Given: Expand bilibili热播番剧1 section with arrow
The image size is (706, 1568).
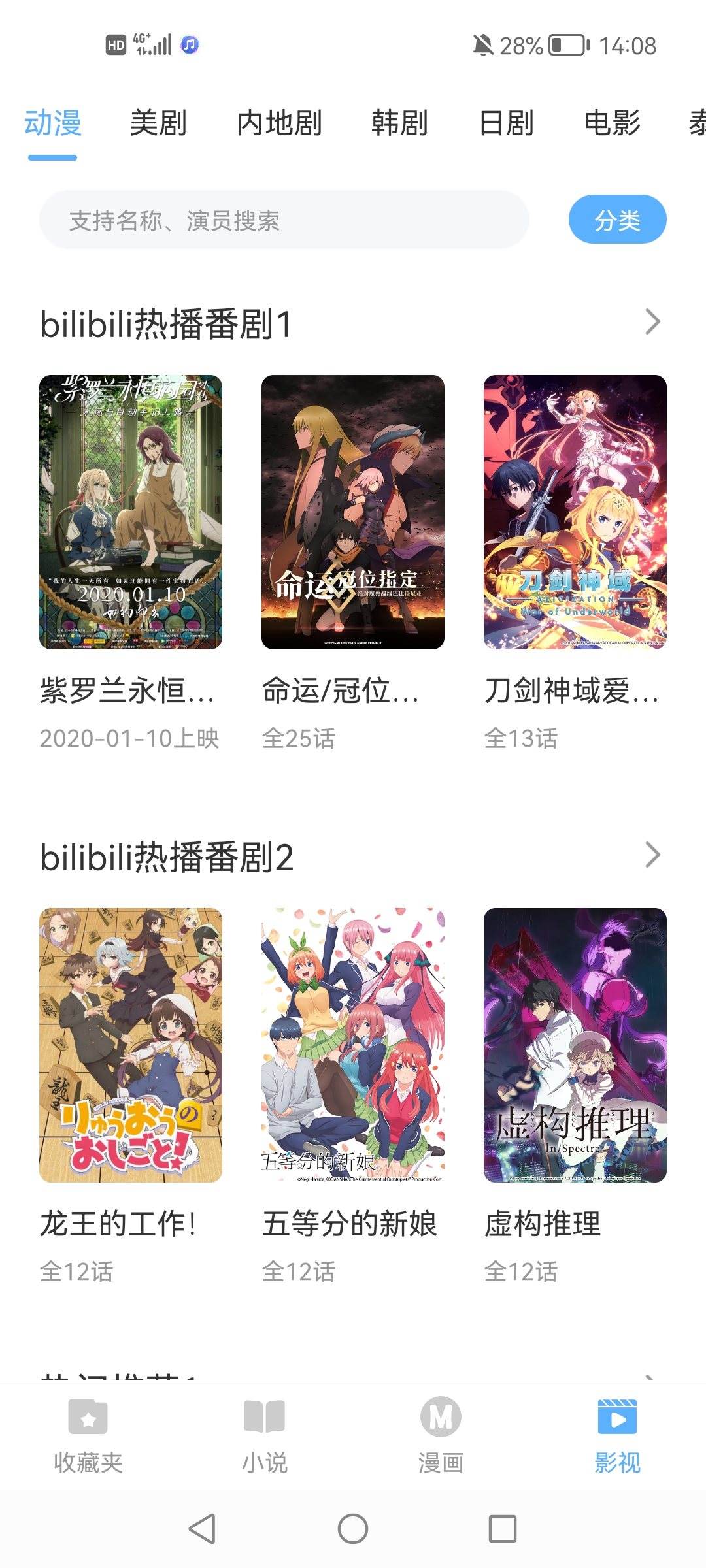Looking at the screenshot, I should (652, 322).
